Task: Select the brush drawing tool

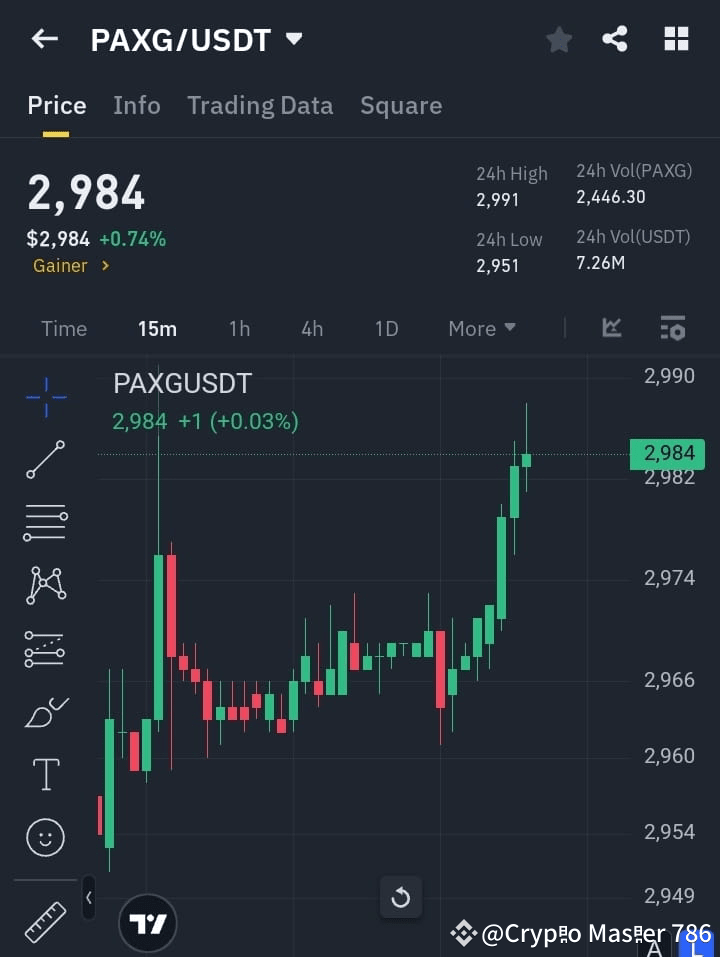Action: coord(45,712)
